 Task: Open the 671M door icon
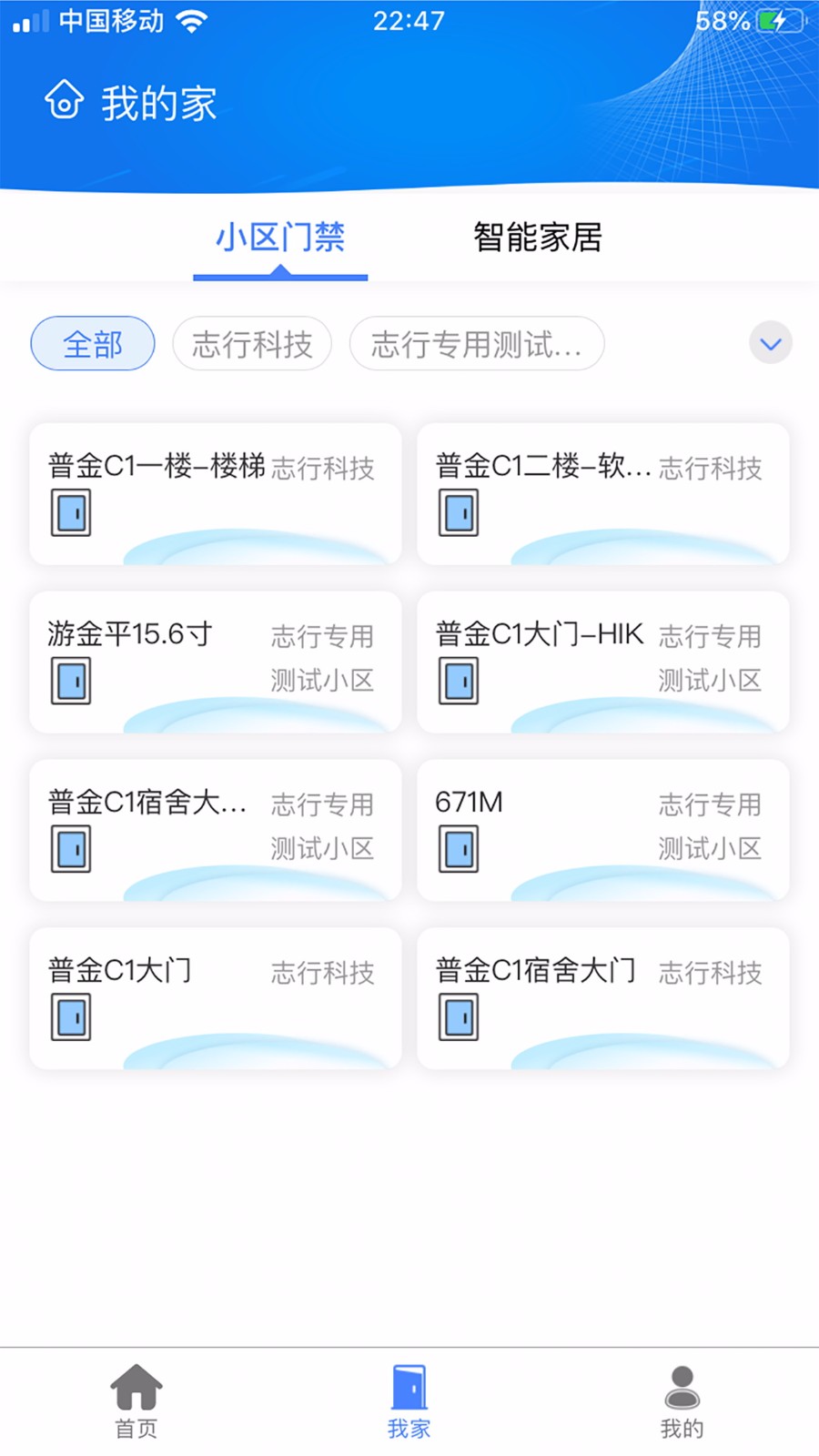[460, 846]
